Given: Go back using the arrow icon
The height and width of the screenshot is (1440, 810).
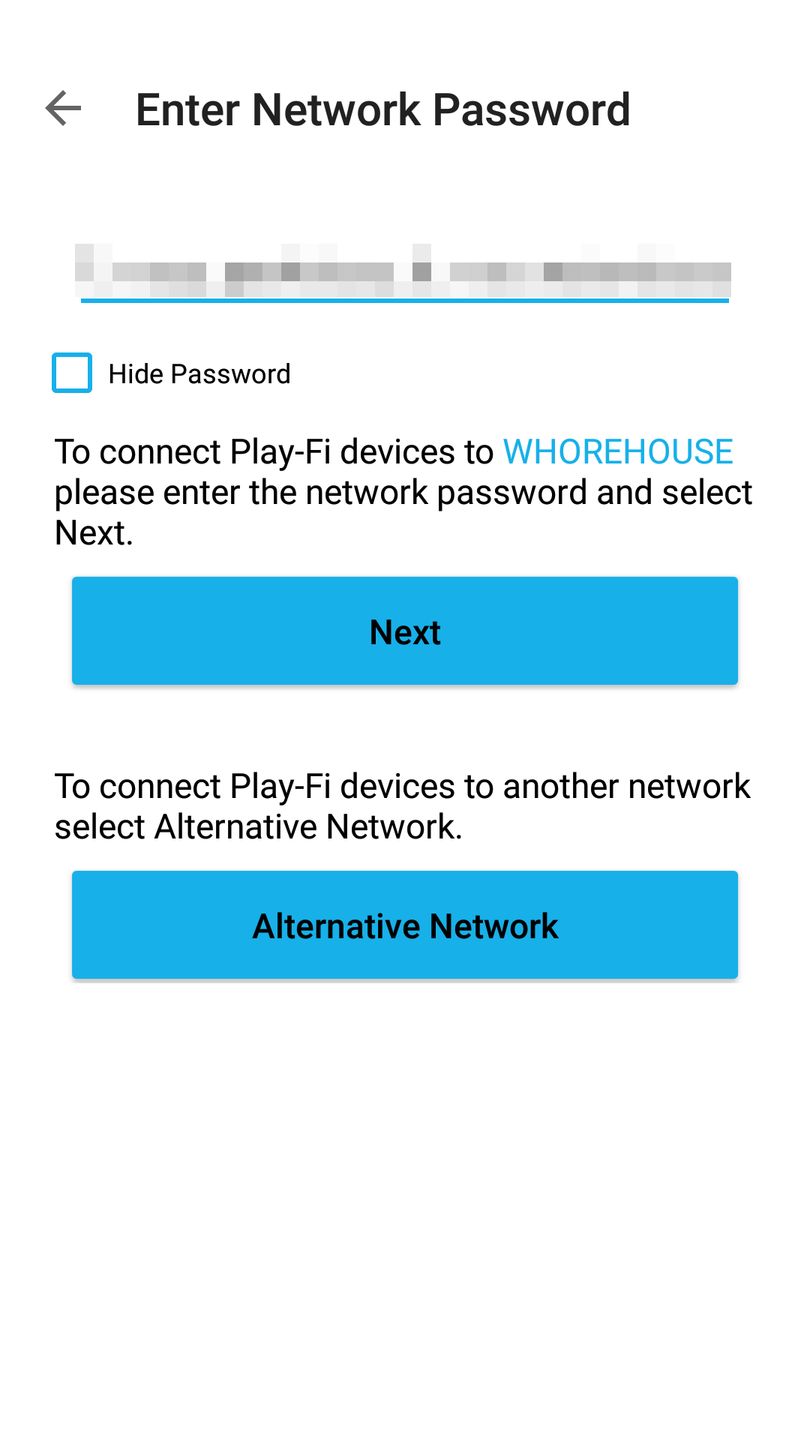Looking at the screenshot, I should (63, 108).
